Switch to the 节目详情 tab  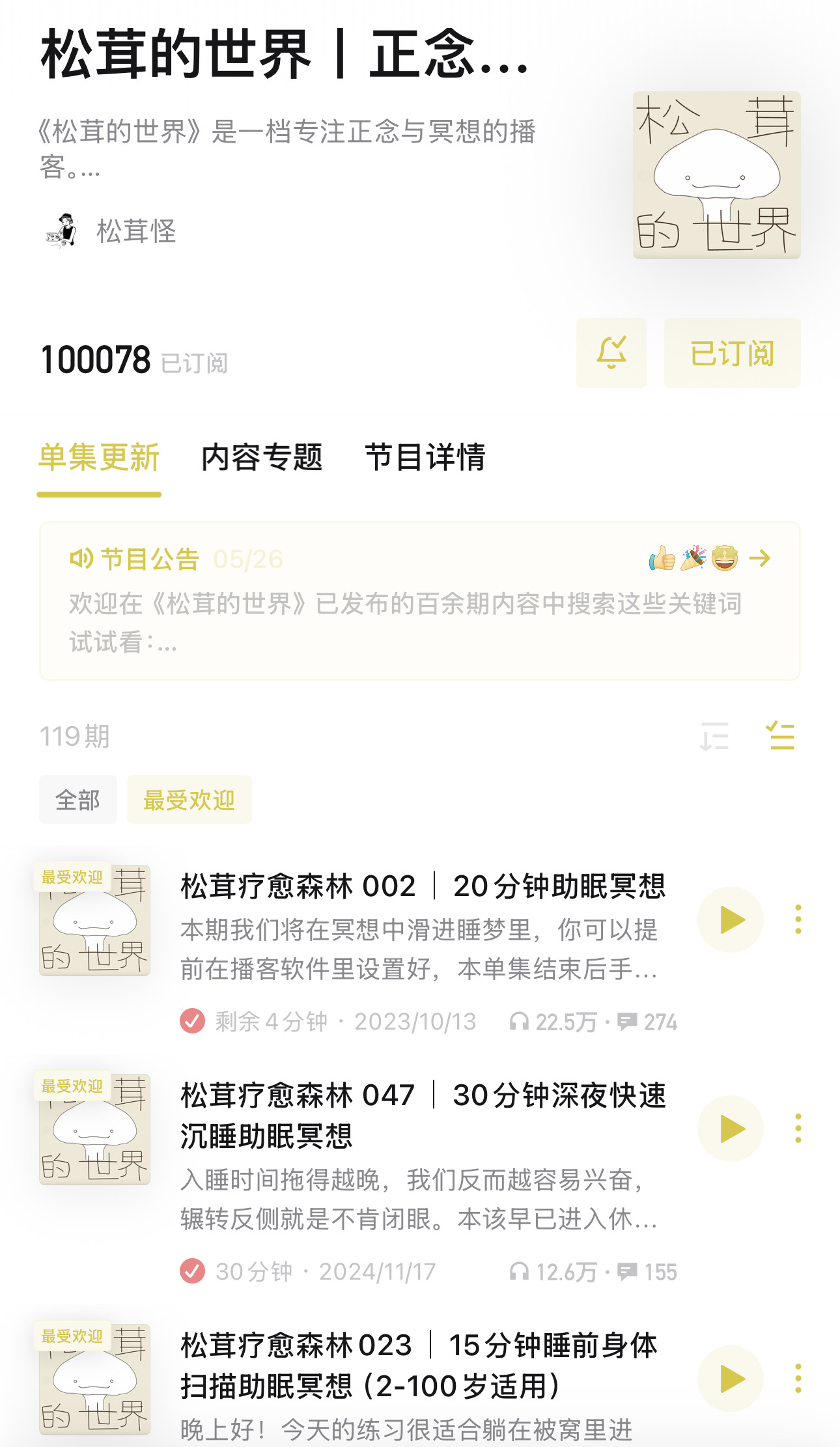pos(425,457)
